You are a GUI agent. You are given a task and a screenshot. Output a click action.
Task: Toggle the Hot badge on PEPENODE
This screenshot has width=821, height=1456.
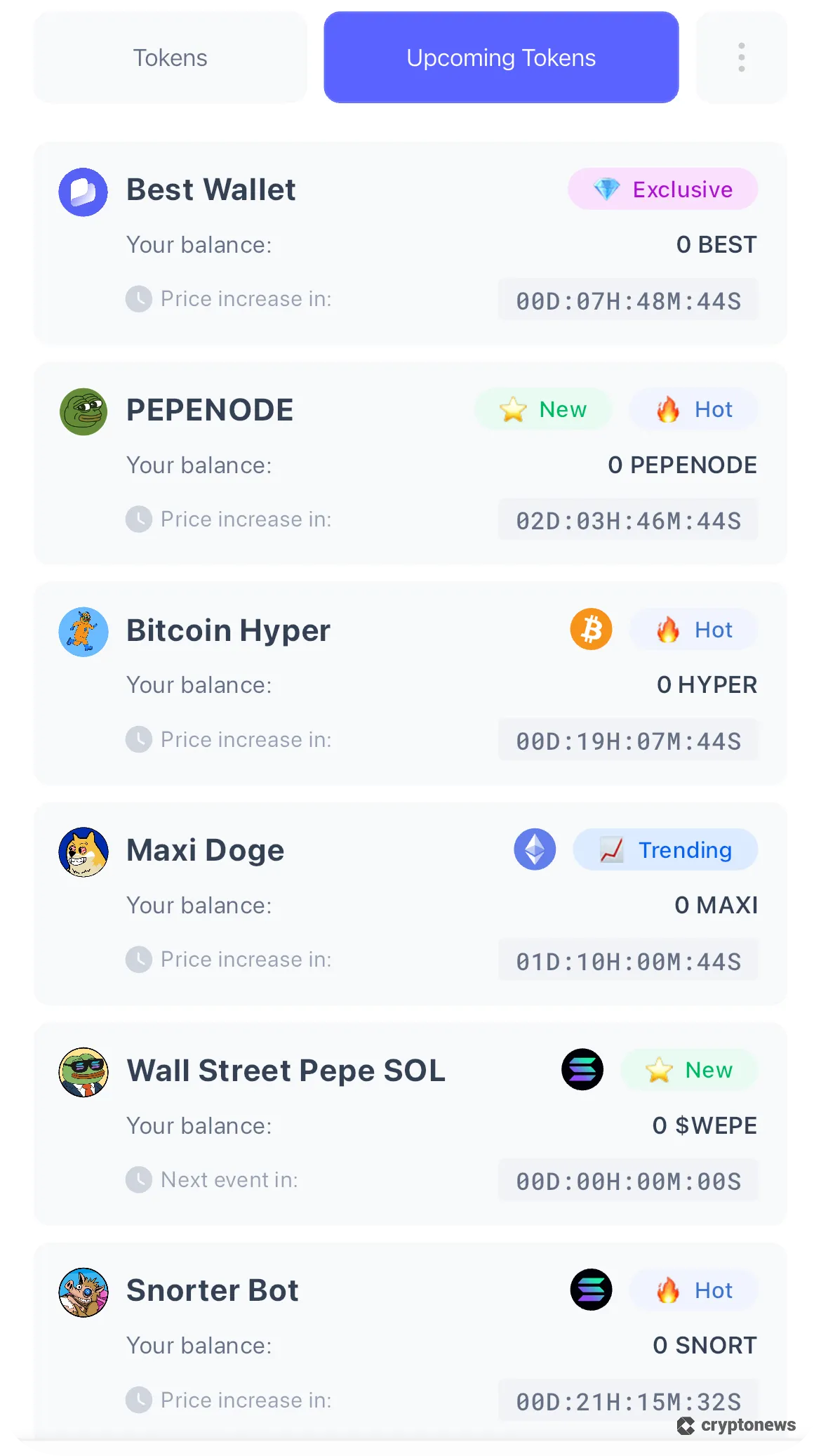click(693, 409)
